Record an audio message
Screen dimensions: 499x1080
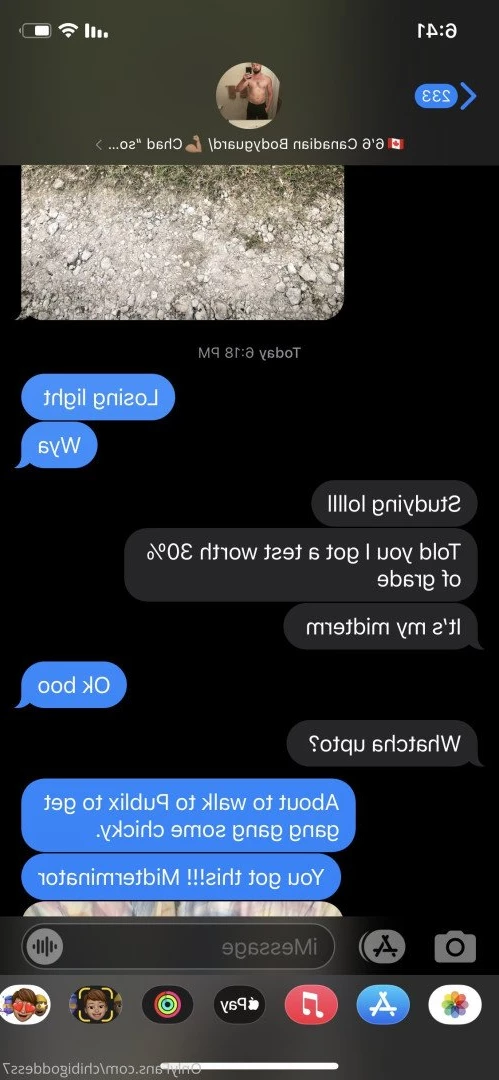coord(43,947)
